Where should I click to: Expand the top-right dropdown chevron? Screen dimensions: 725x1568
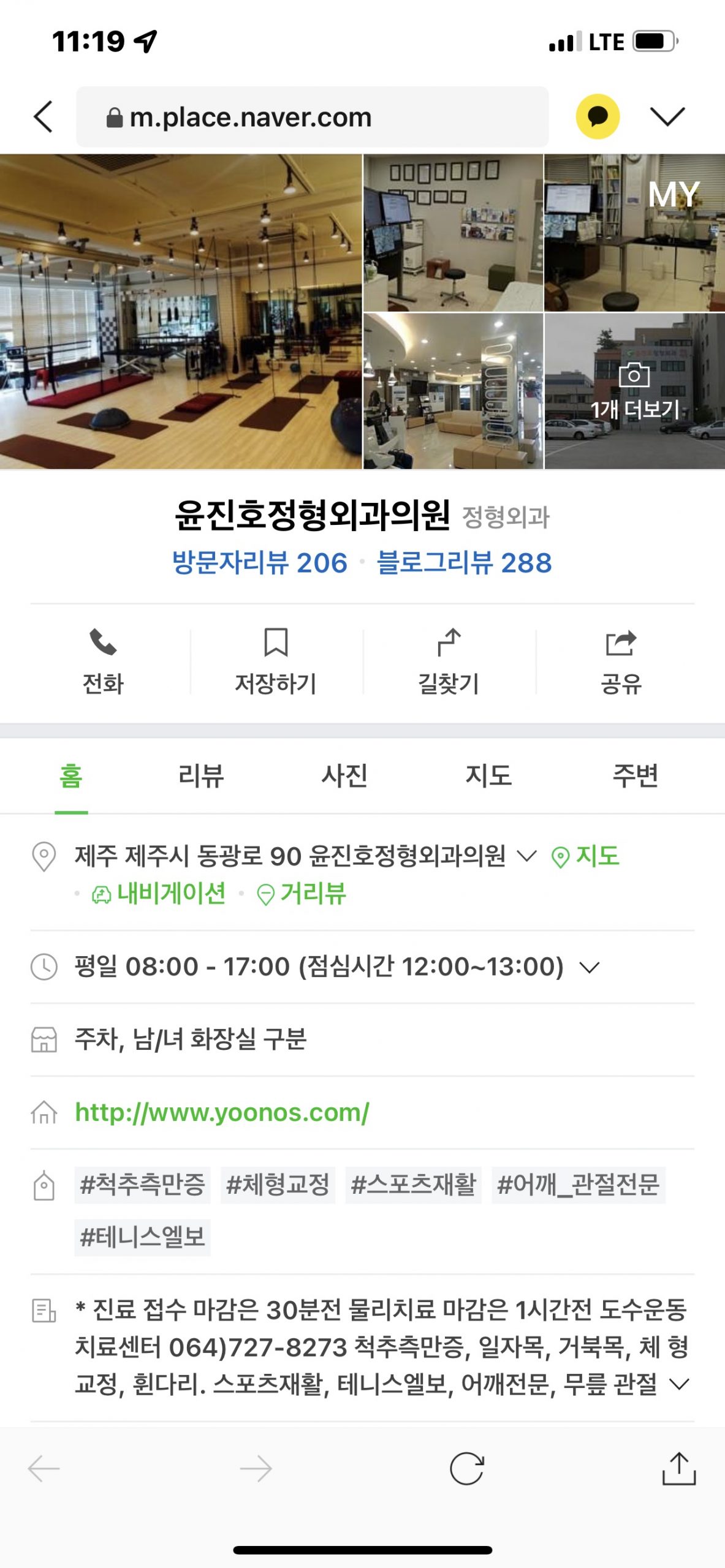click(x=667, y=116)
